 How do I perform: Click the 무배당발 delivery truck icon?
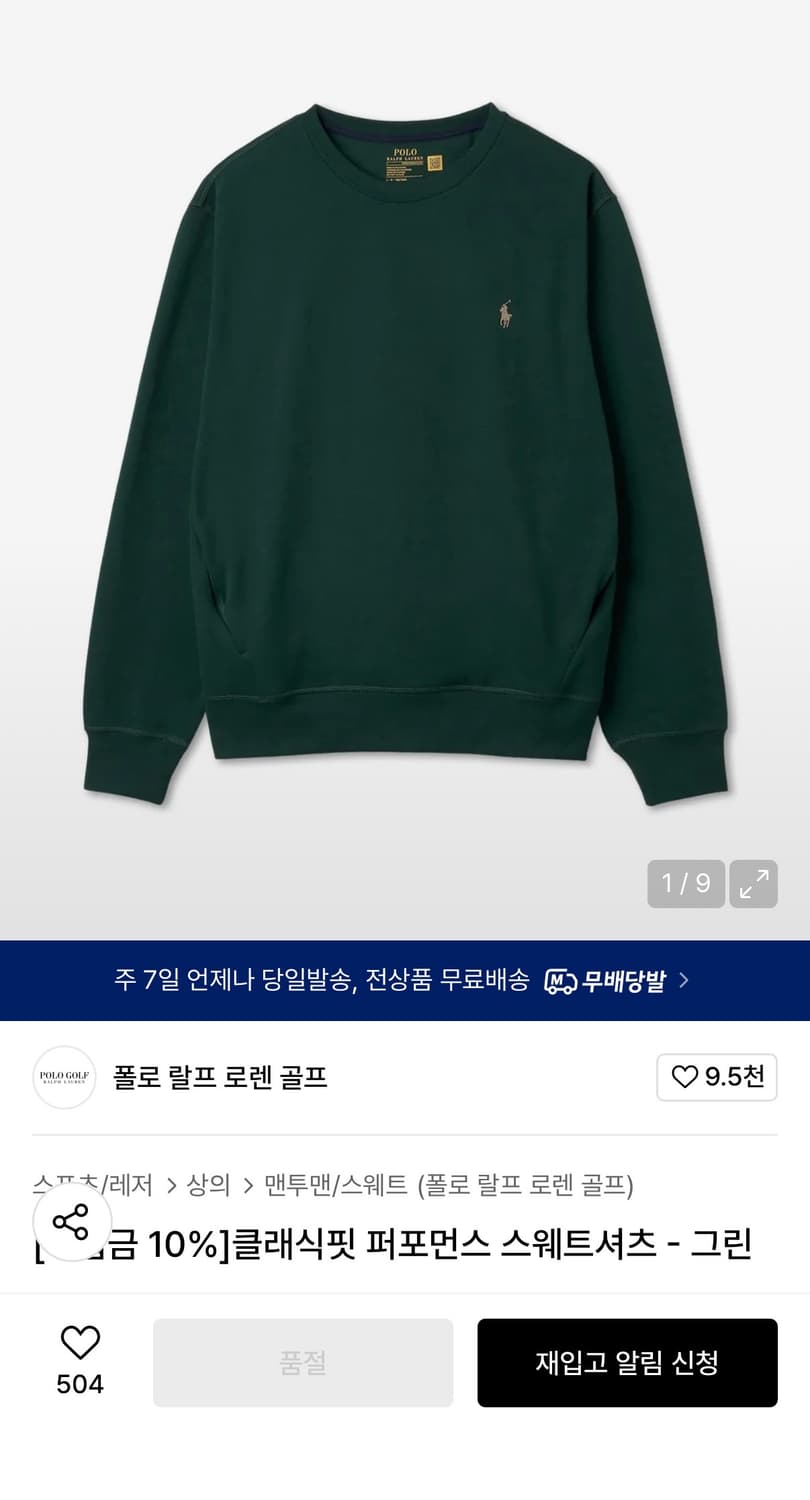560,981
